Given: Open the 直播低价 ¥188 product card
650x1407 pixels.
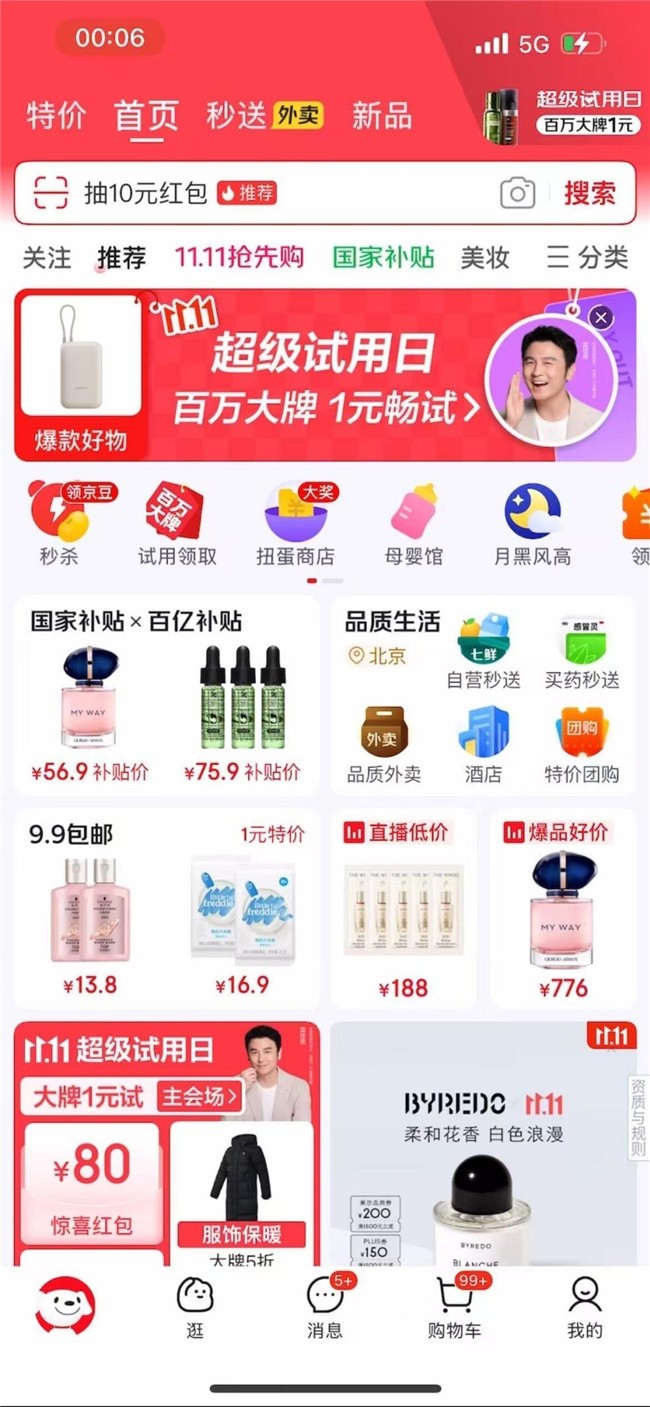Looking at the screenshot, I should tap(404, 910).
